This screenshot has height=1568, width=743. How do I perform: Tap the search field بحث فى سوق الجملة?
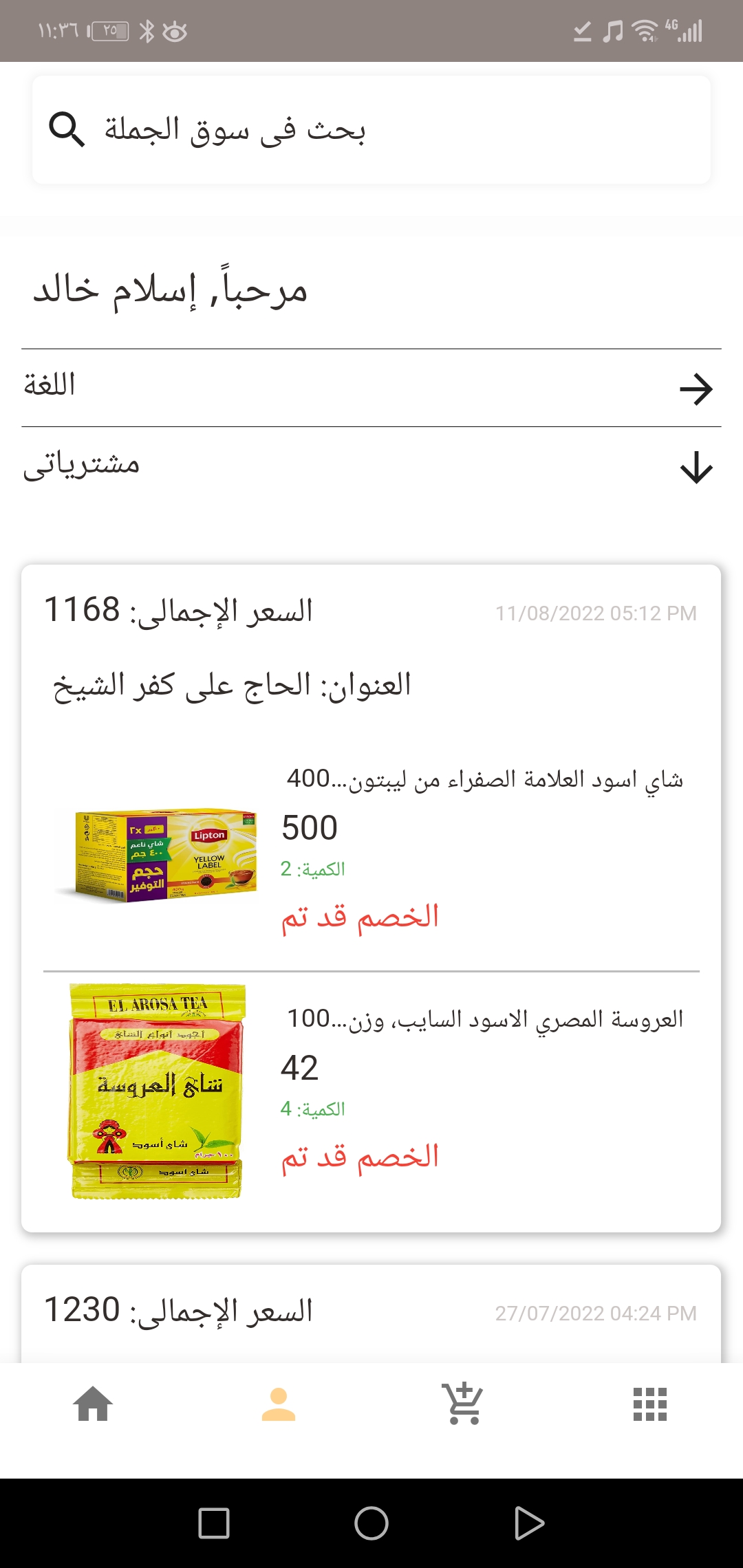coord(371,130)
